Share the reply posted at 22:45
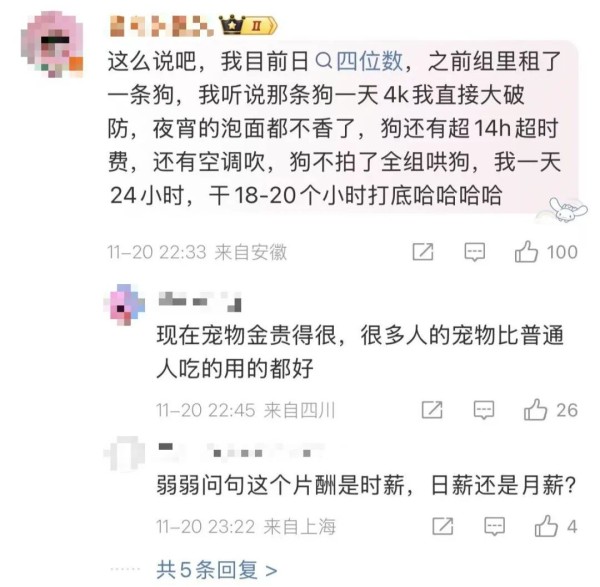This screenshot has height=587, width=600. (x=432, y=410)
